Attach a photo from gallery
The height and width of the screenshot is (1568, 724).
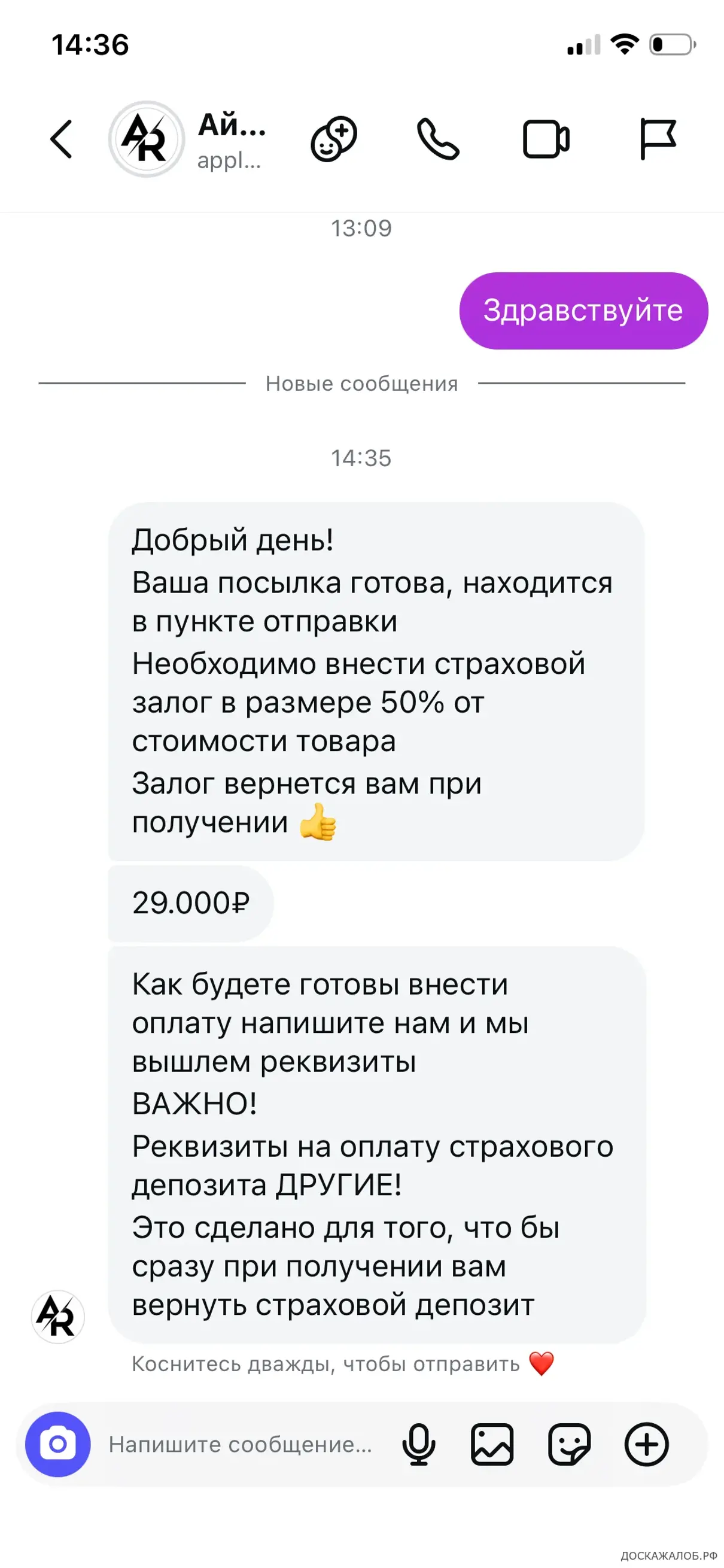tap(492, 1445)
